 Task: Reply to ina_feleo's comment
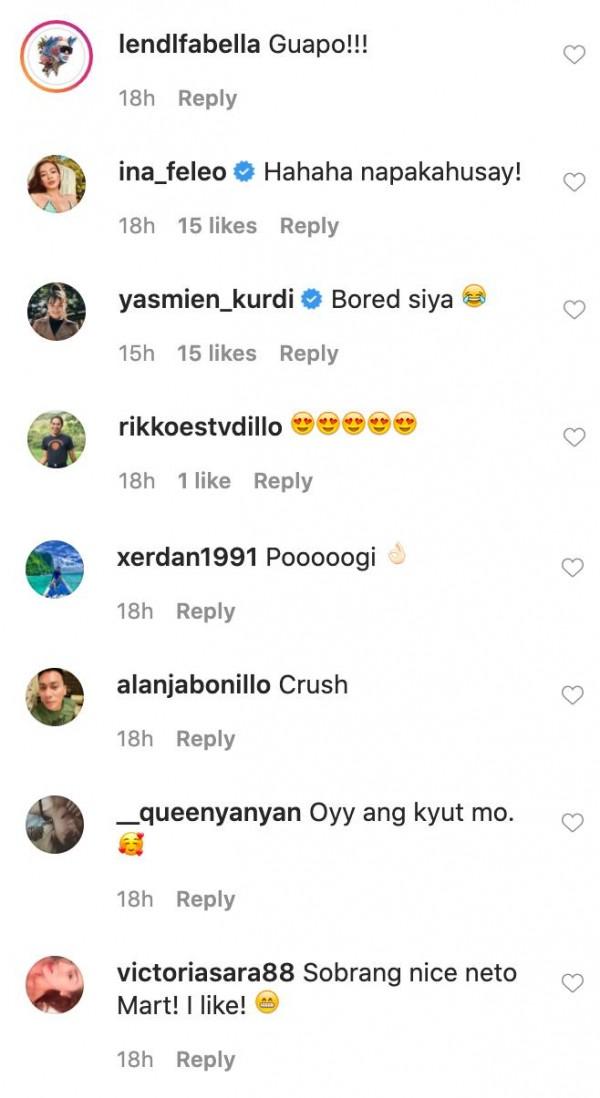pos(309,226)
